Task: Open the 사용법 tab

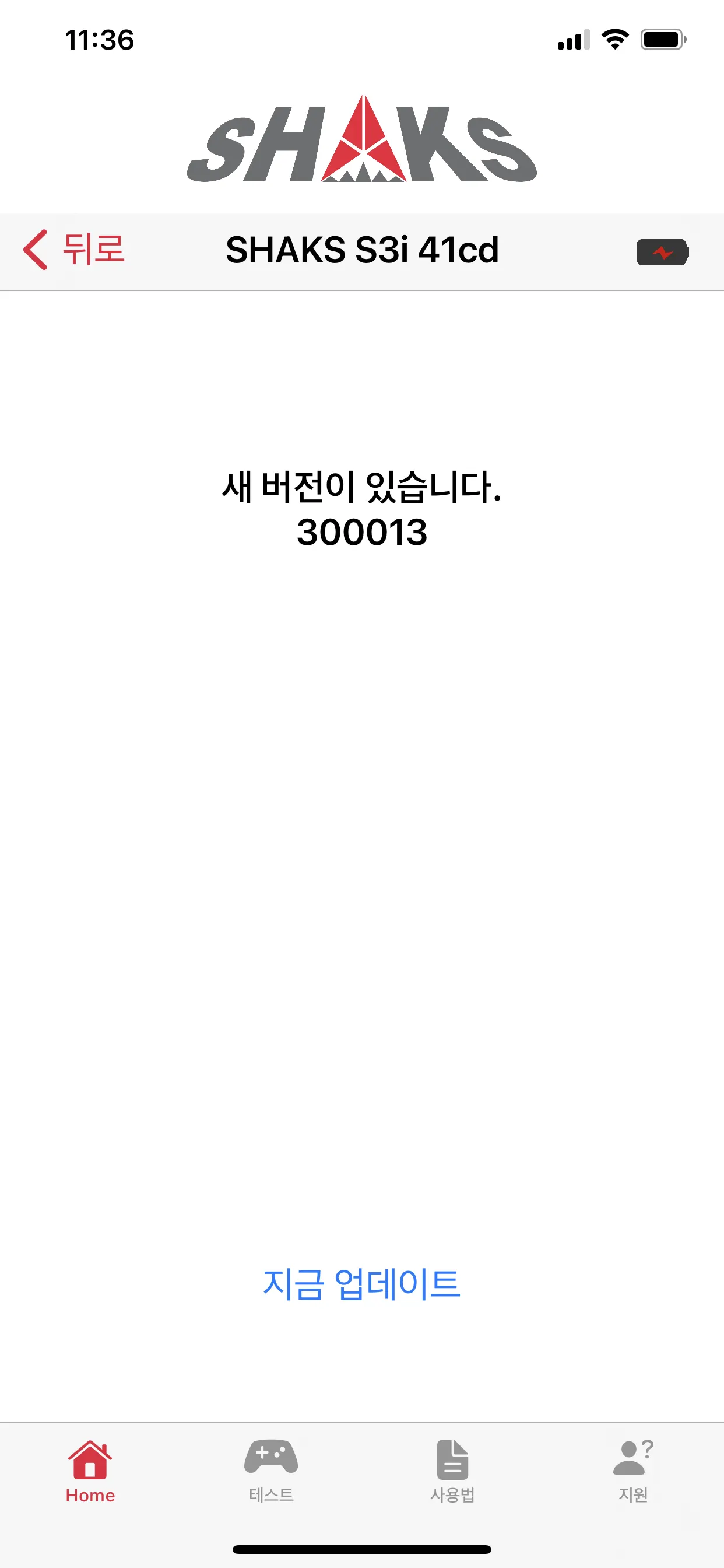Action: pos(452,1471)
